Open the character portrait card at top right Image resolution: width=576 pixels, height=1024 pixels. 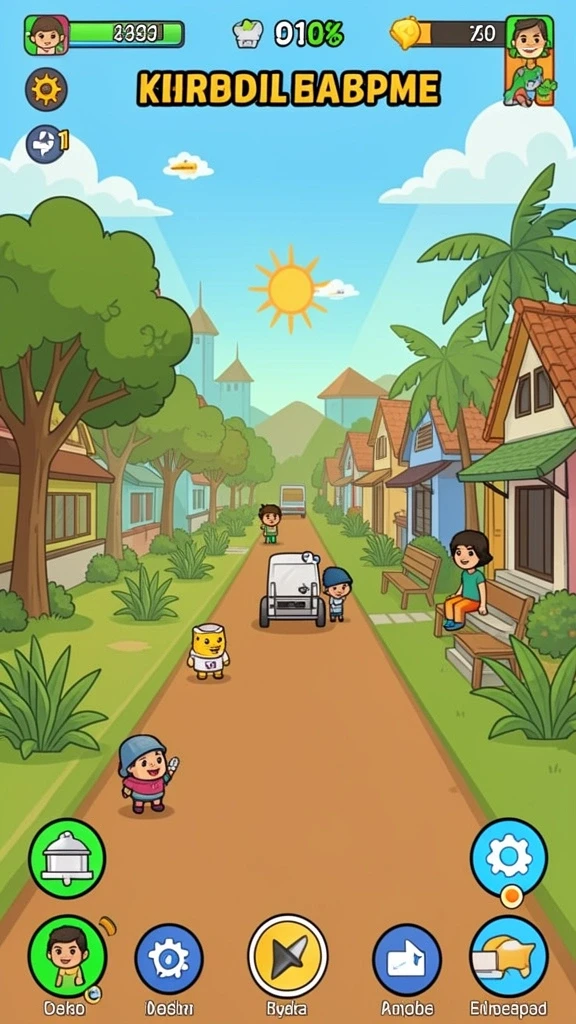(x=529, y=60)
